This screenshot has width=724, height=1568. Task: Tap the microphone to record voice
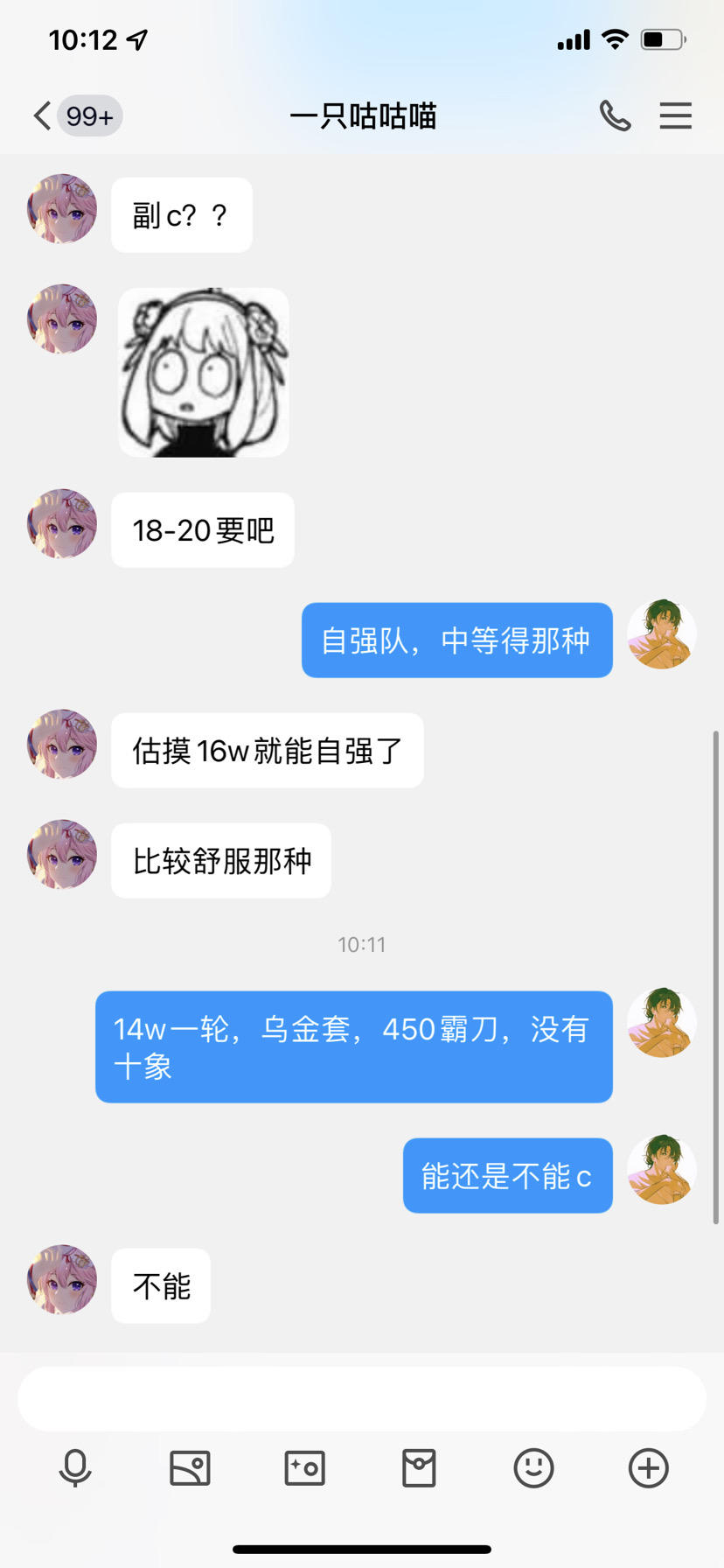click(75, 1467)
